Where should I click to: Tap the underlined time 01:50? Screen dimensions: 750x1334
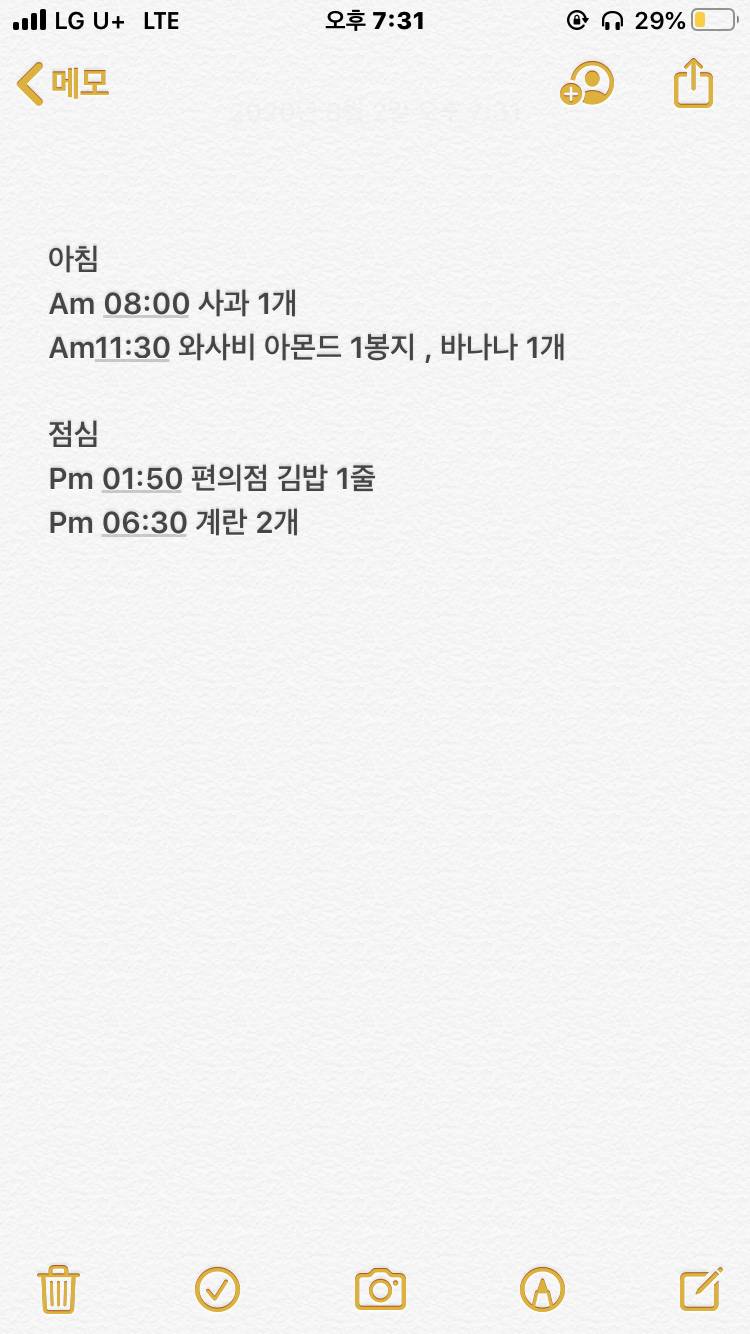coord(142,479)
